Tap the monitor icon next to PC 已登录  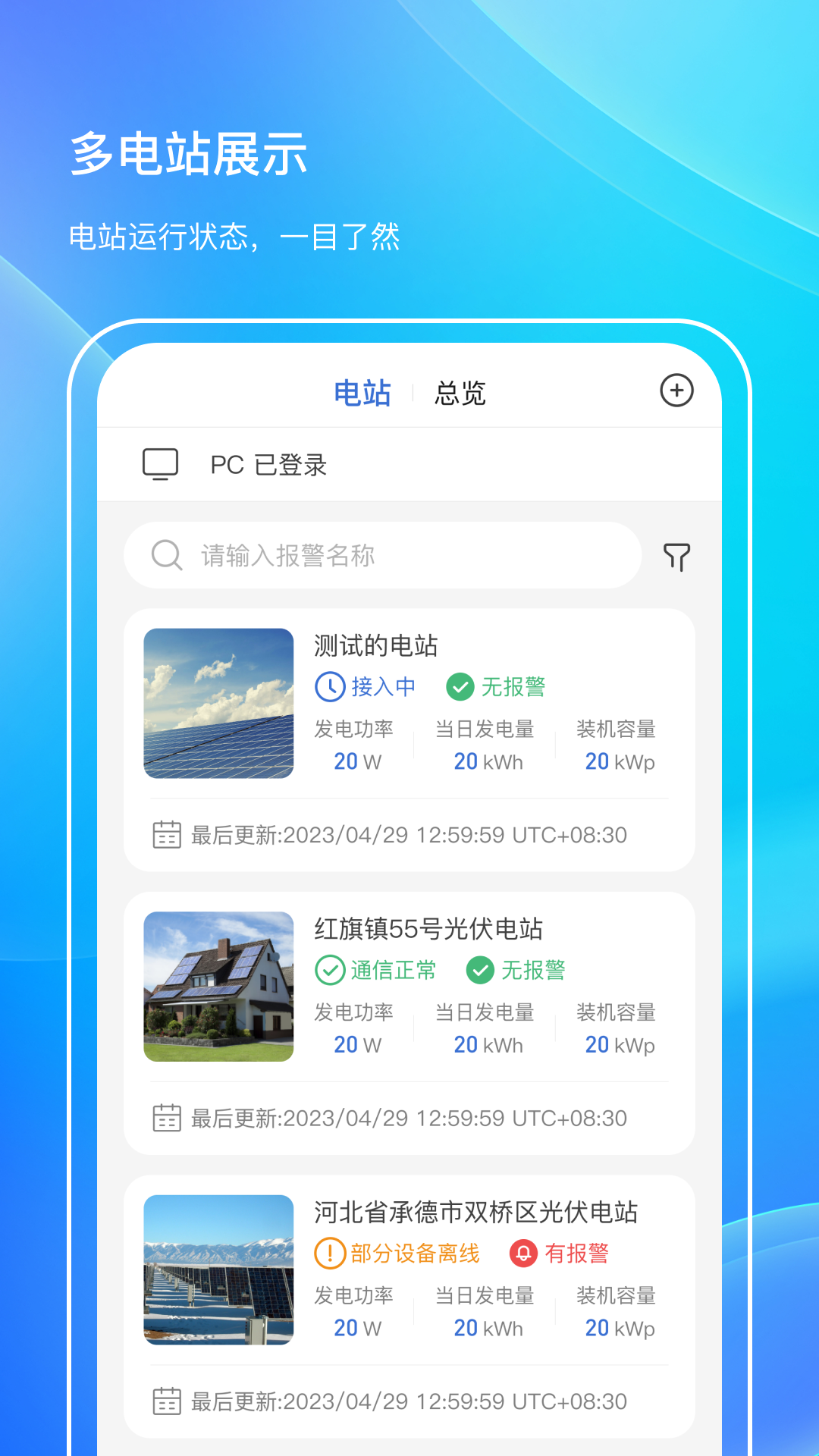(x=161, y=464)
